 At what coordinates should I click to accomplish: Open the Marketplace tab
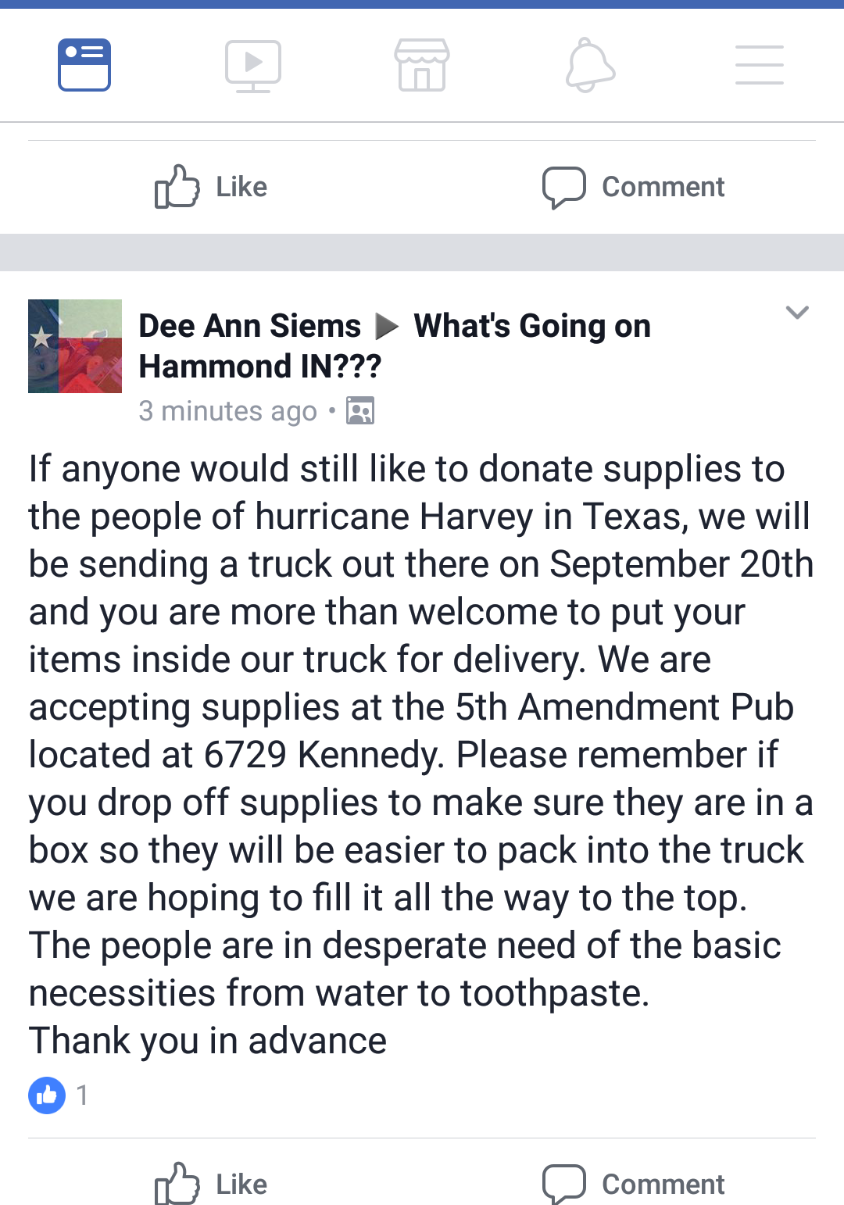pyautogui.click(x=421, y=66)
